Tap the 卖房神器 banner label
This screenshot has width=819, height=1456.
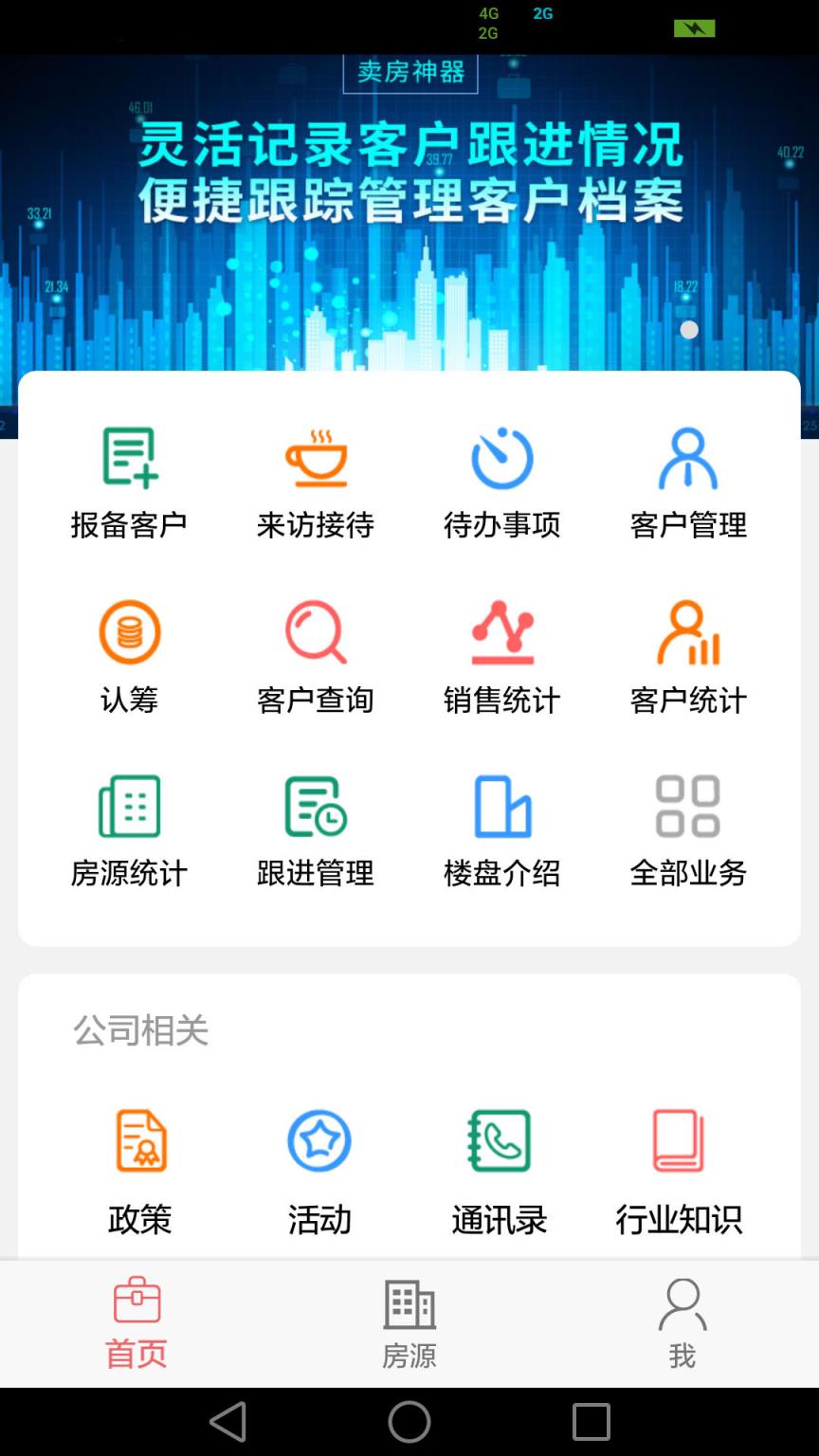409,75
